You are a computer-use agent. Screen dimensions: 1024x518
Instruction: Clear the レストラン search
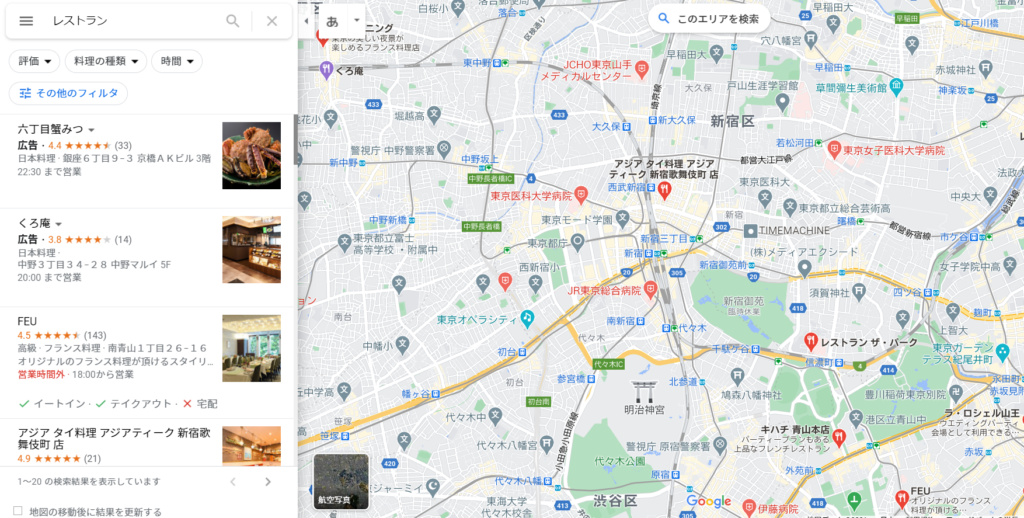point(272,21)
